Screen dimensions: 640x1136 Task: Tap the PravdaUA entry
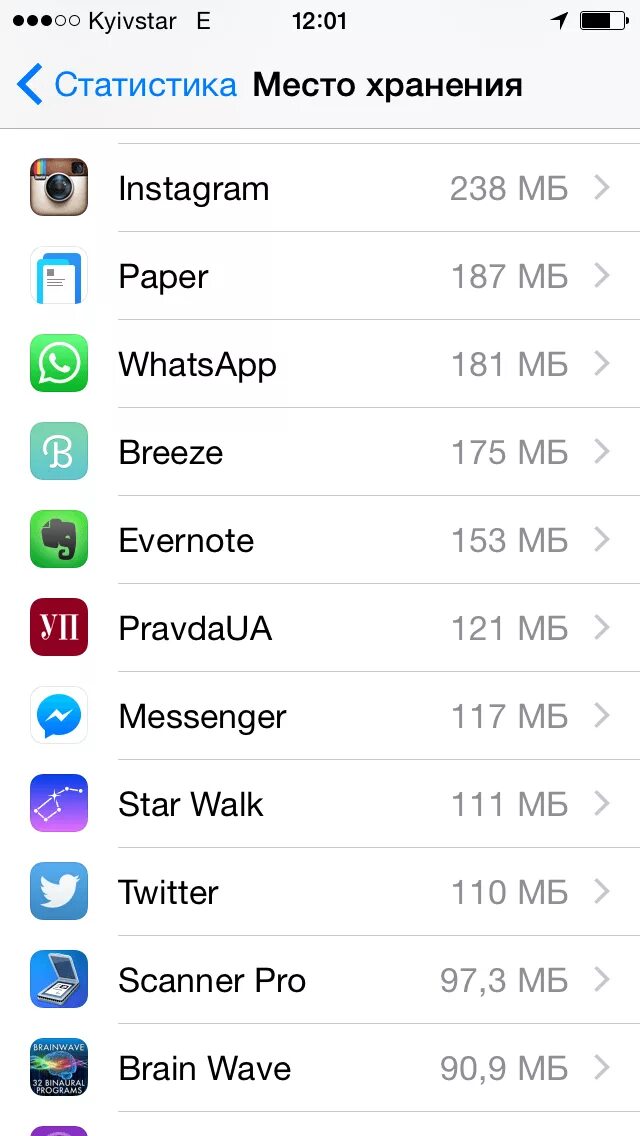pos(320,628)
